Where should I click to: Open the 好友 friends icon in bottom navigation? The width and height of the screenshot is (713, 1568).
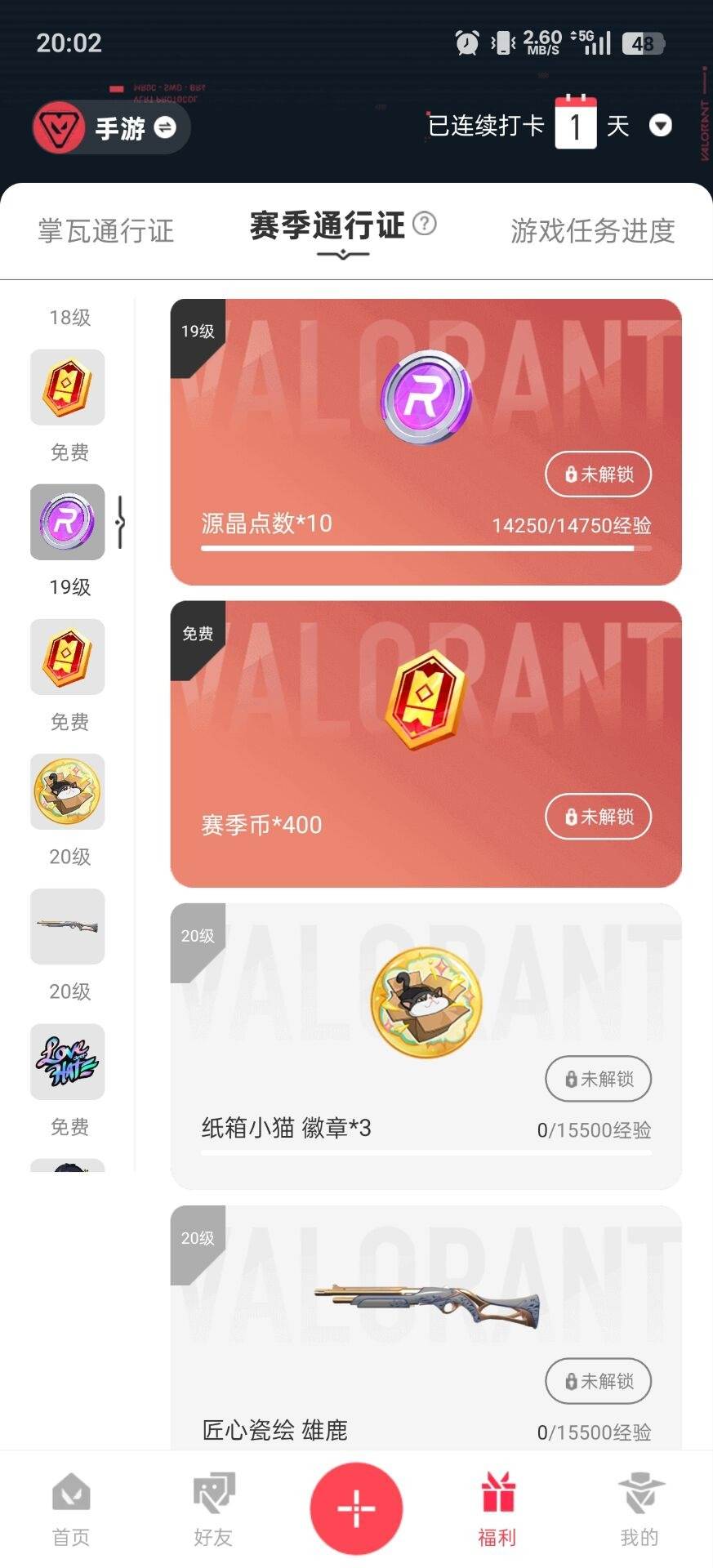click(x=212, y=1507)
